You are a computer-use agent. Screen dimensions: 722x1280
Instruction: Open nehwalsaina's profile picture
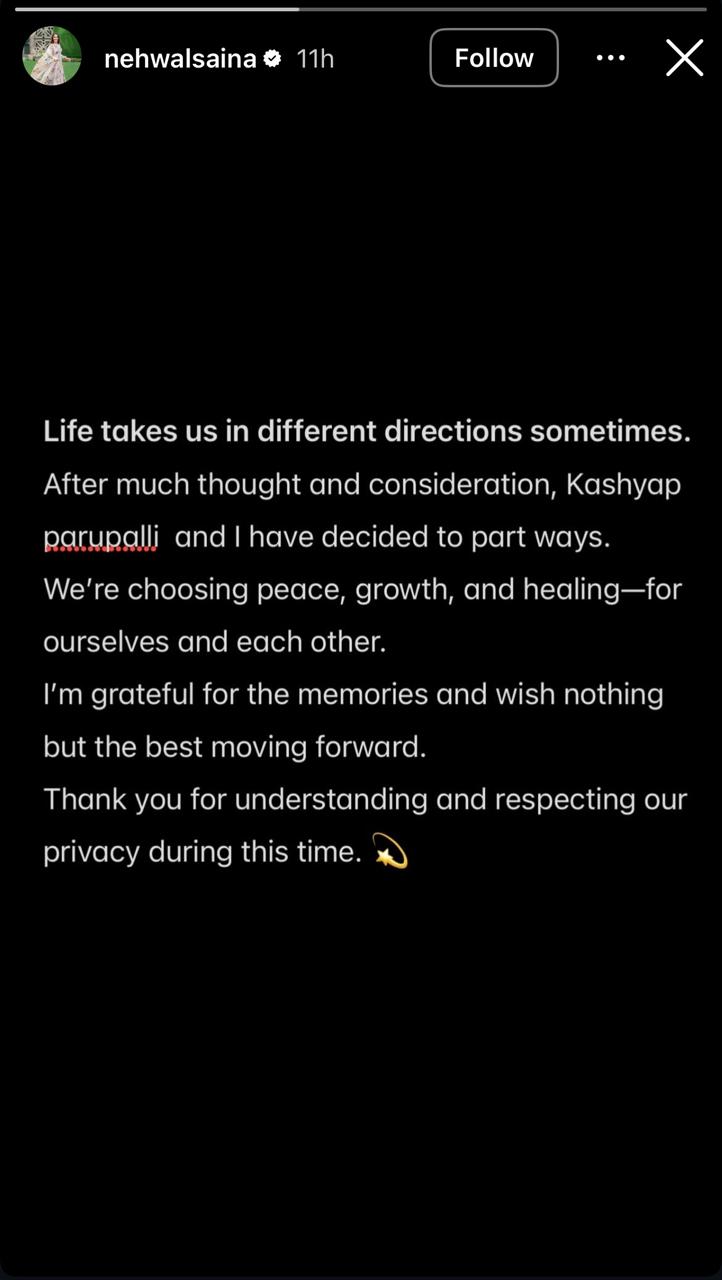52,57
